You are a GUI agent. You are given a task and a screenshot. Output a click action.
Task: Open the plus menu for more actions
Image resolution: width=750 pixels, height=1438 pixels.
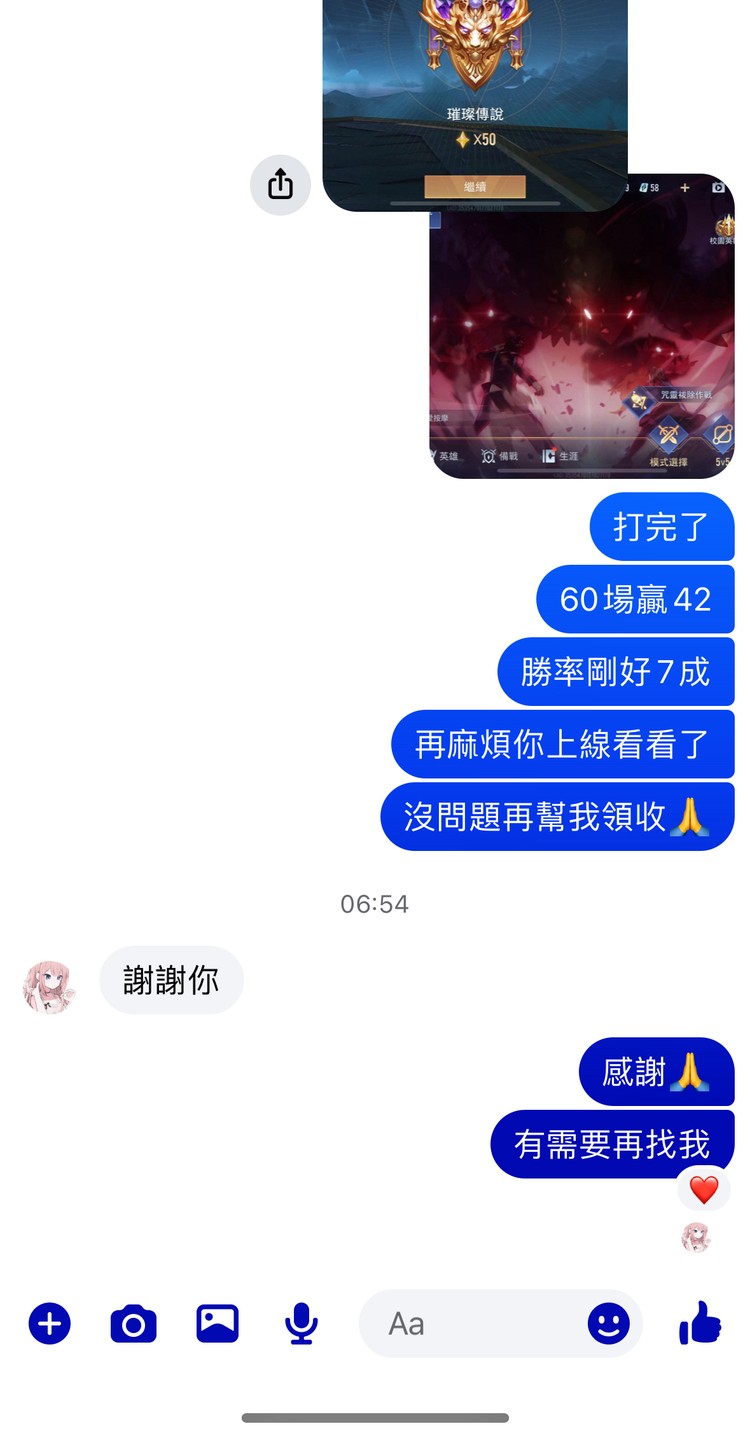(49, 1324)
